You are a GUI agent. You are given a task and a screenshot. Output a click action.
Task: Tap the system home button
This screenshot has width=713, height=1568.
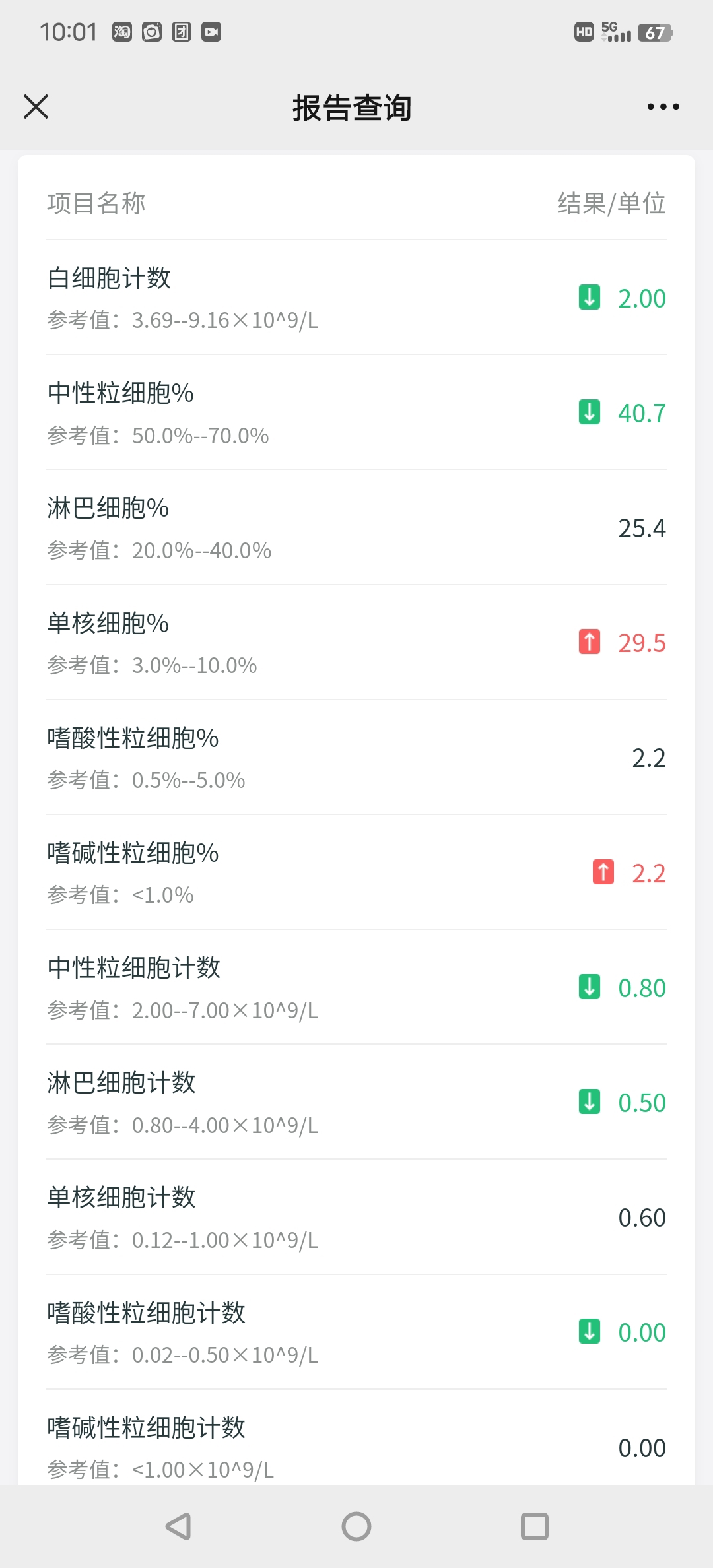356,1526
